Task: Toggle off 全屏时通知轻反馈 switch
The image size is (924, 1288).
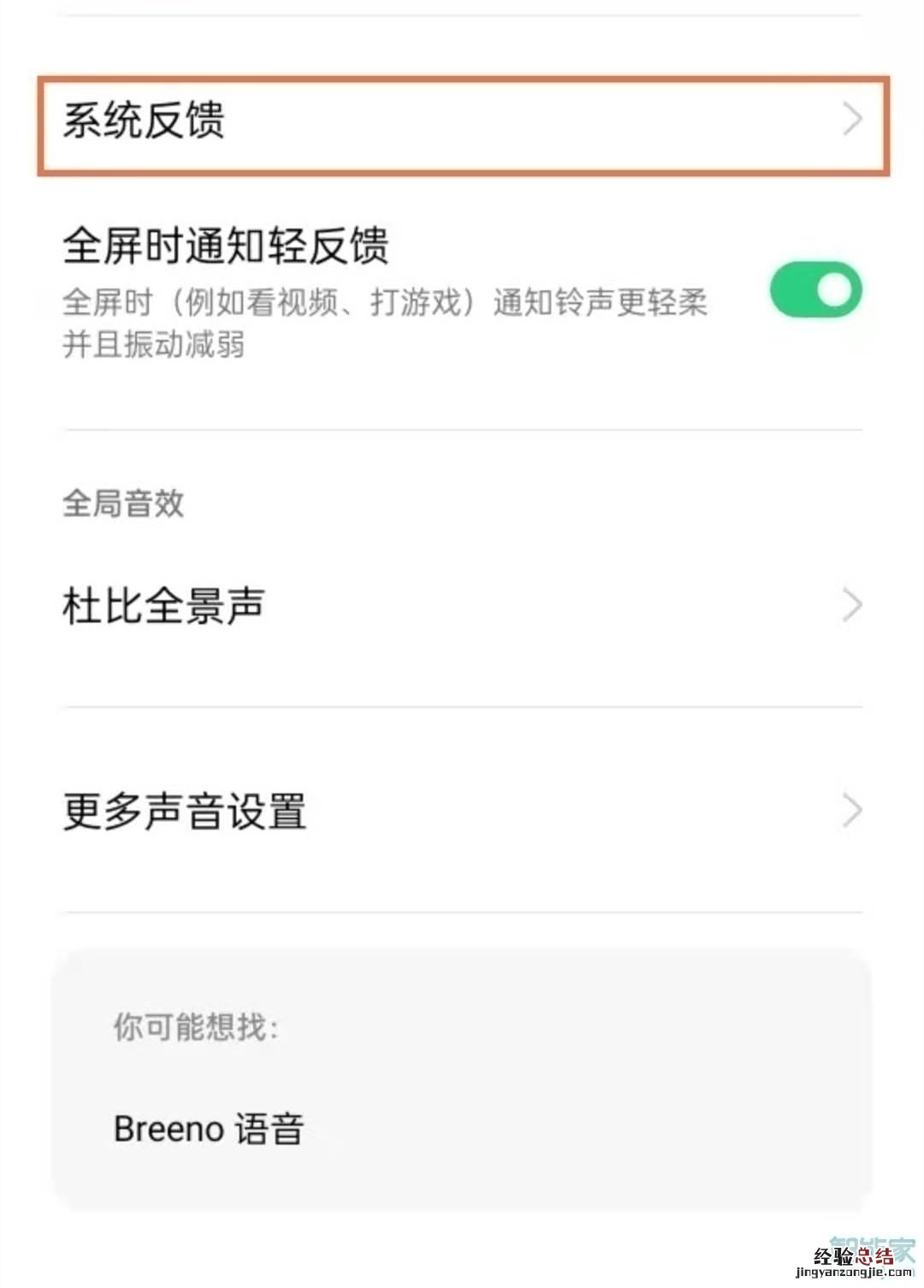Action: click(x=815, y=291)
